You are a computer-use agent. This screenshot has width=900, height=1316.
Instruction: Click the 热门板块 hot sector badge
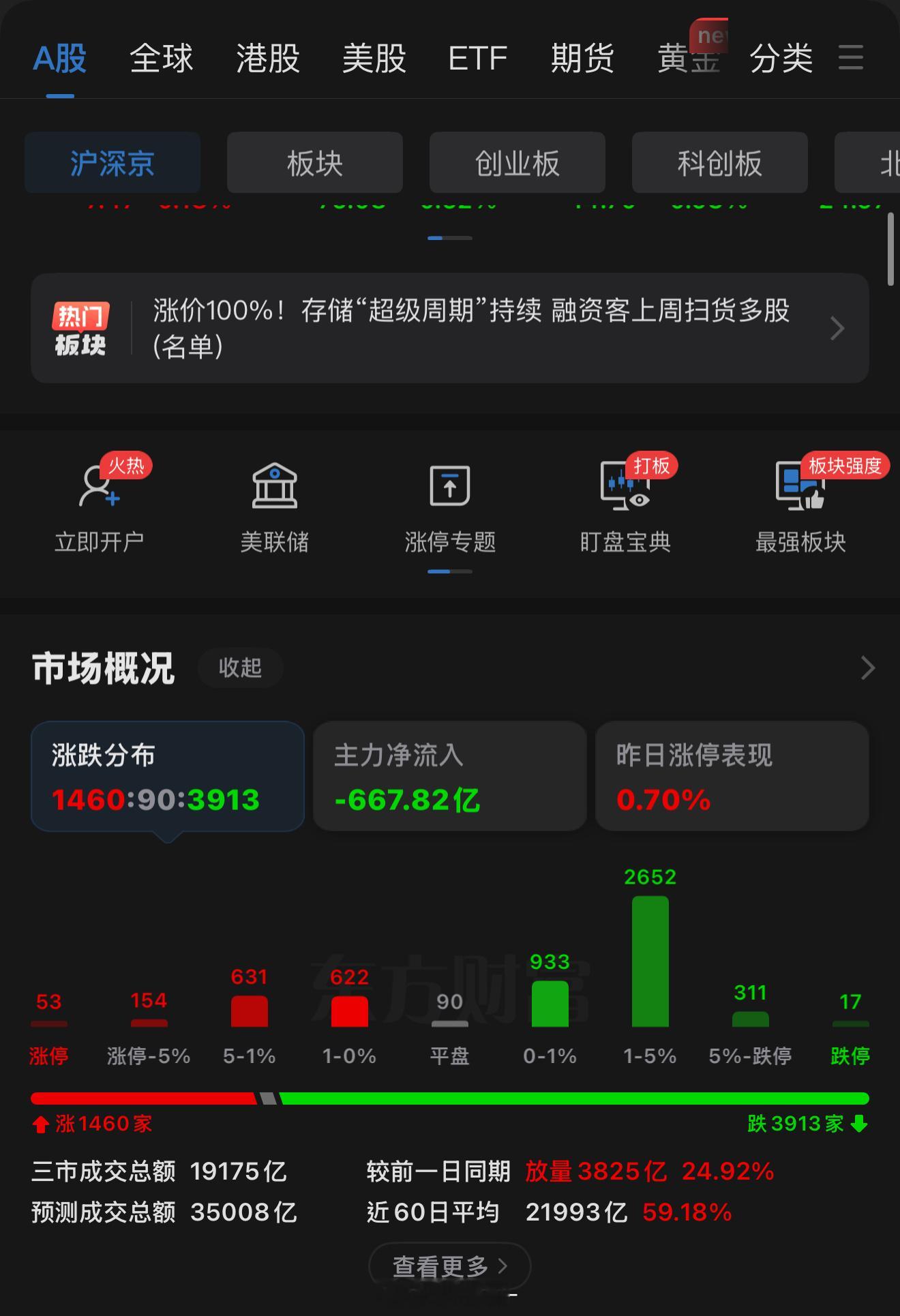point(80,329)
